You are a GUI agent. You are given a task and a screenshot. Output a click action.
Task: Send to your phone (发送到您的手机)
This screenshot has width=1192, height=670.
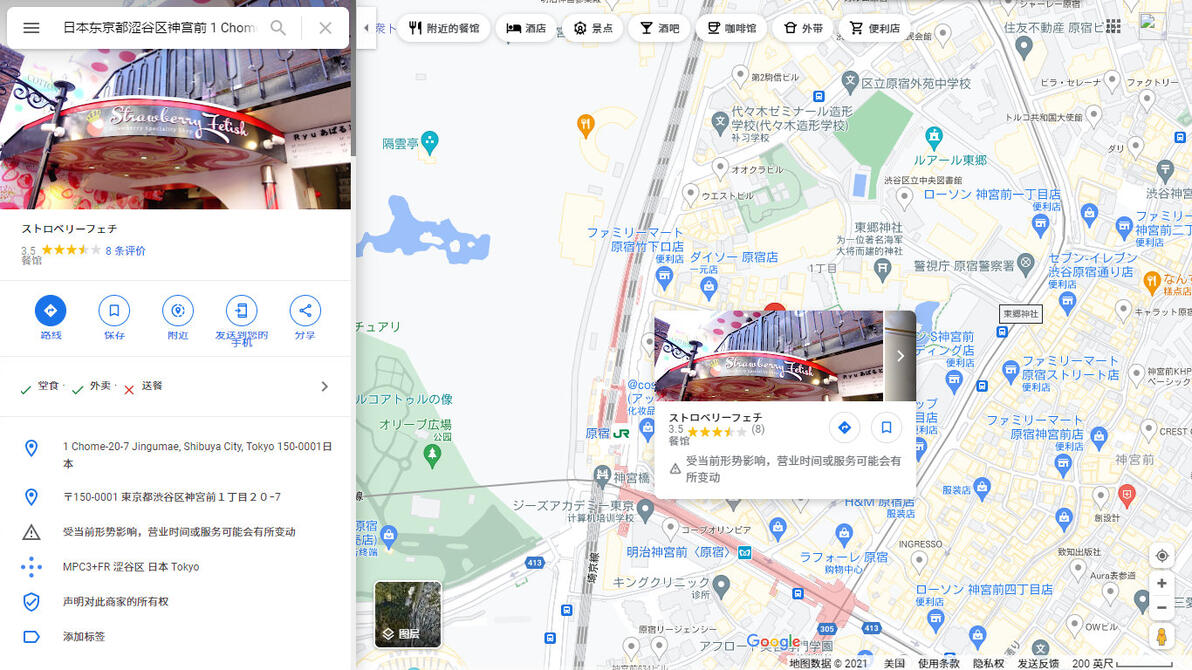point(242,321)
